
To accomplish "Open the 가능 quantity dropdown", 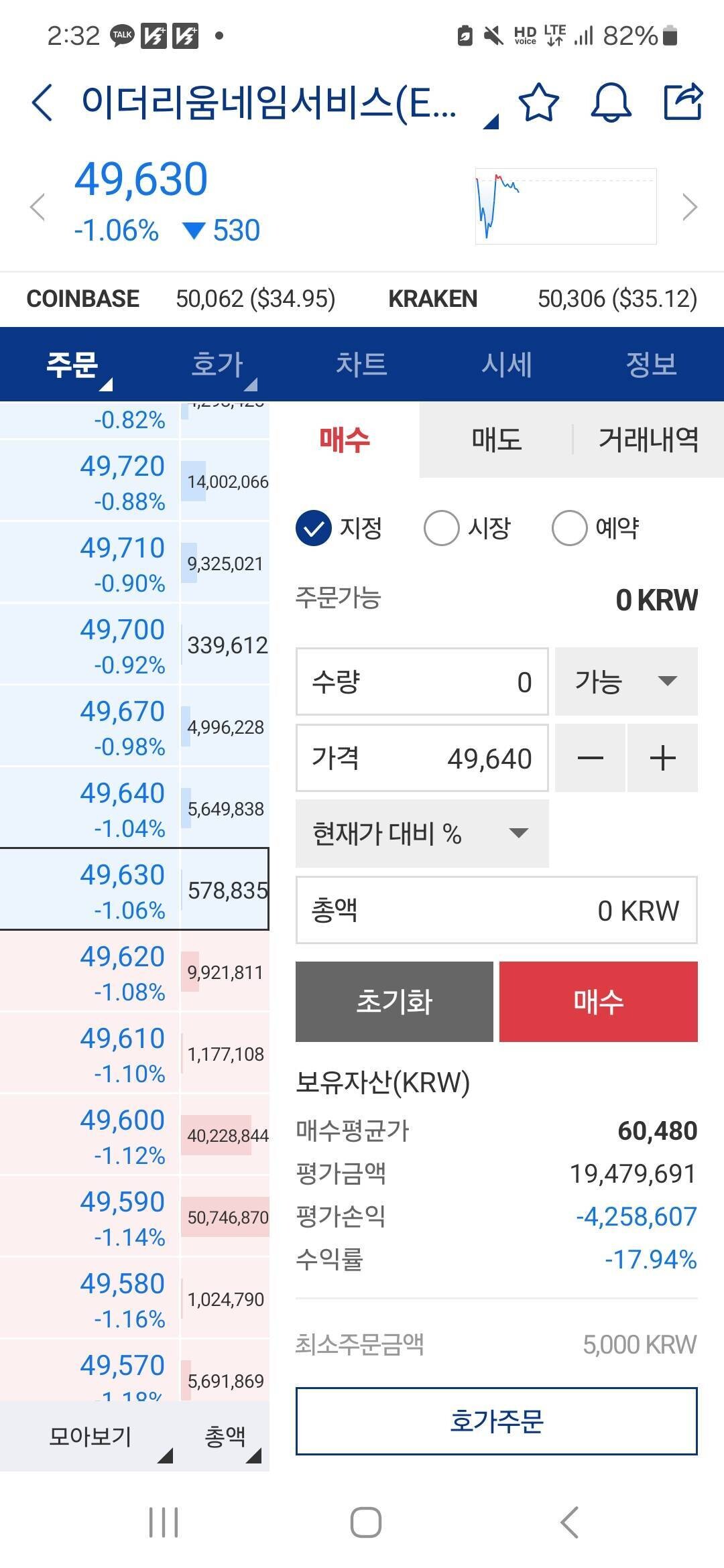I will [x=625, y=681].
